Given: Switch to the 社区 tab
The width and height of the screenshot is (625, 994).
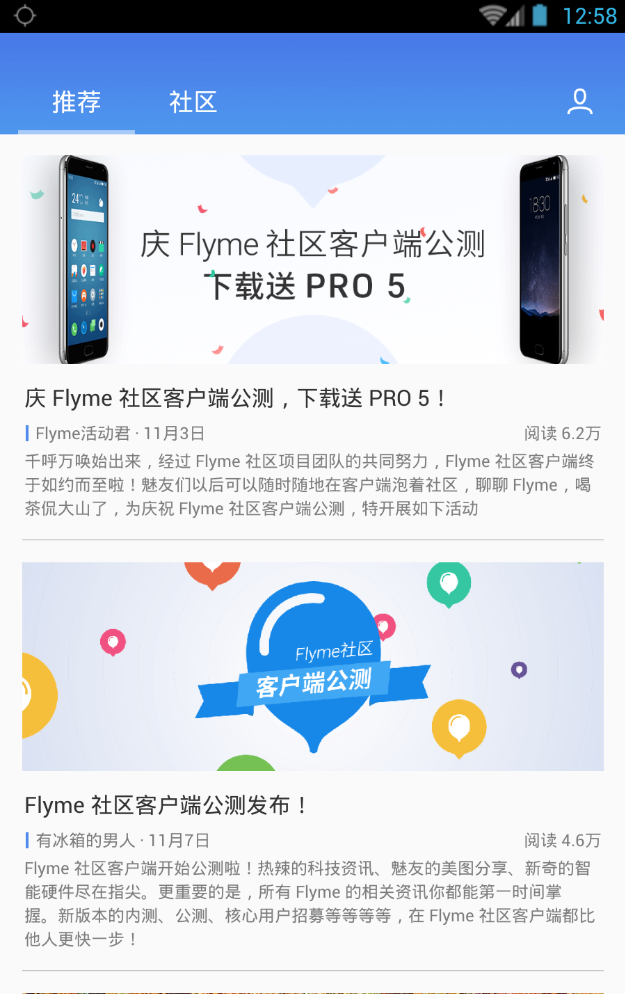Looking at the screenshot, I should (193, 102).
